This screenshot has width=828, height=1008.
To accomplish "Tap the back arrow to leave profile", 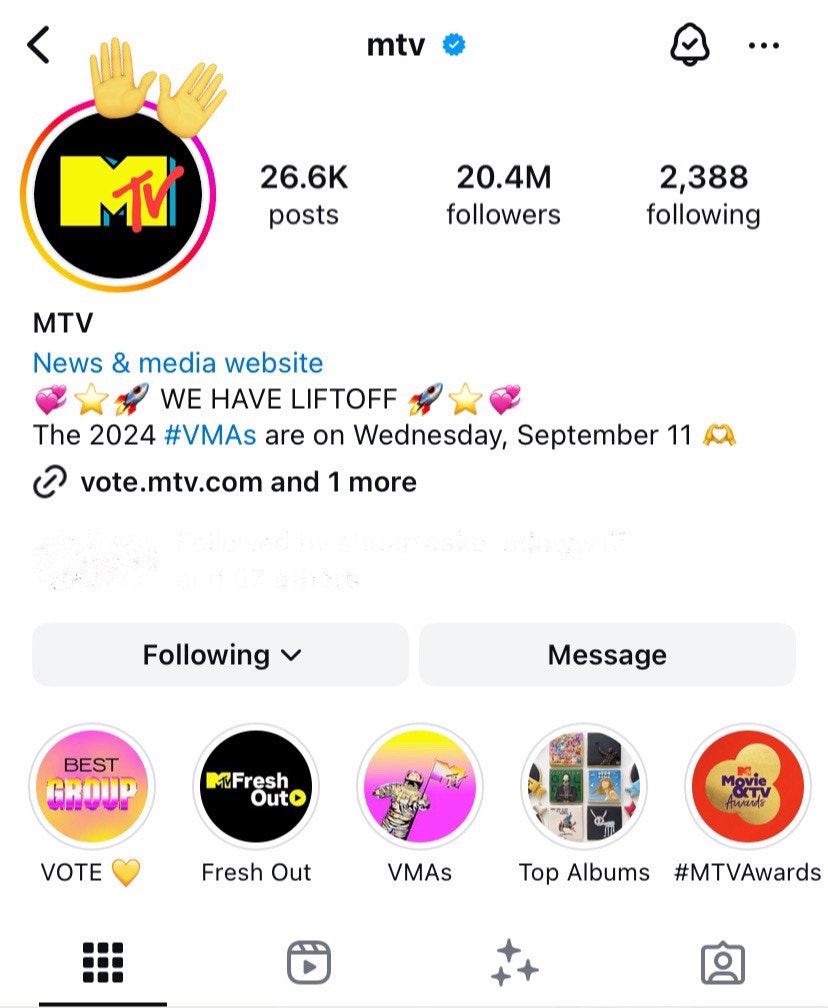I will pyautogui.click(x=39, y=44).
